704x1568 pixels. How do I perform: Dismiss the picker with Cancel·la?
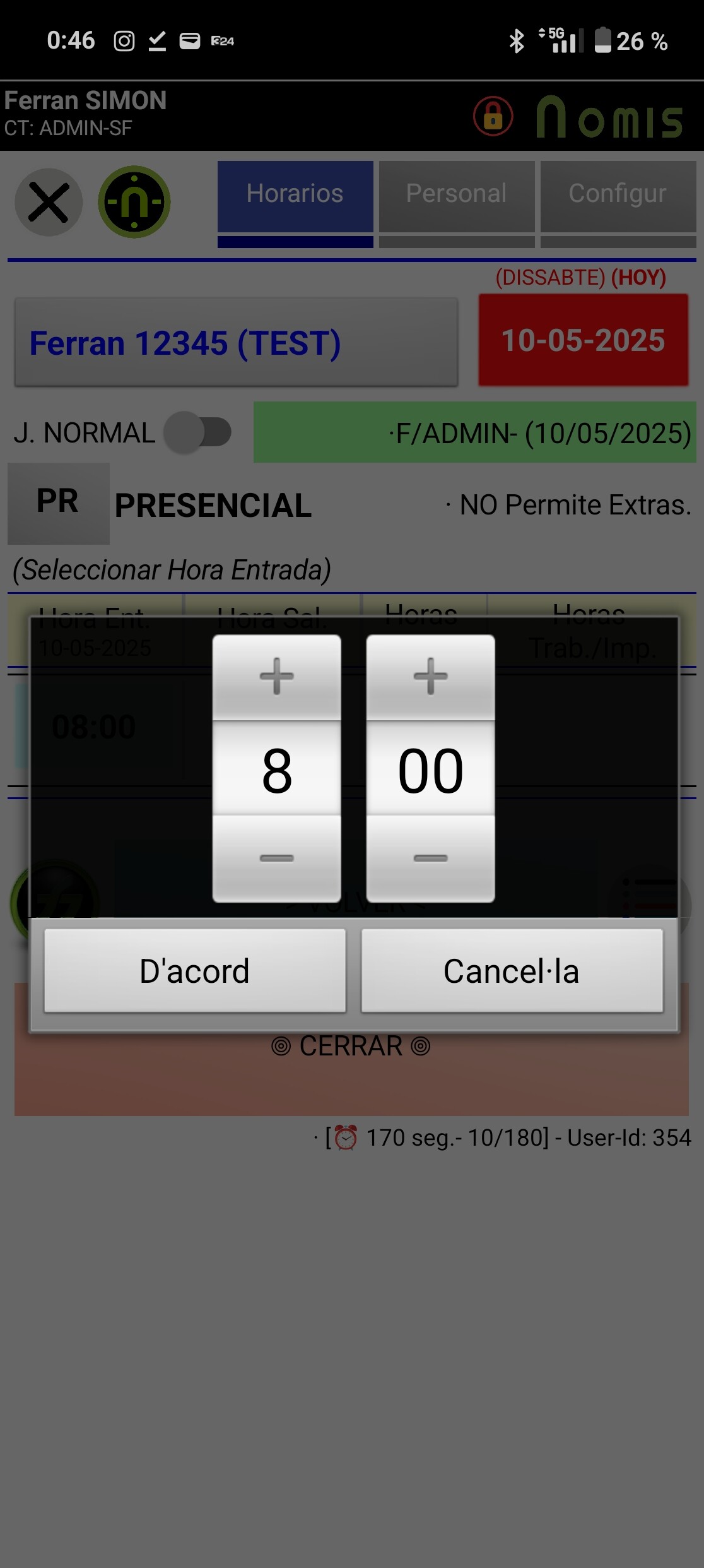click(x=512, y=971)
